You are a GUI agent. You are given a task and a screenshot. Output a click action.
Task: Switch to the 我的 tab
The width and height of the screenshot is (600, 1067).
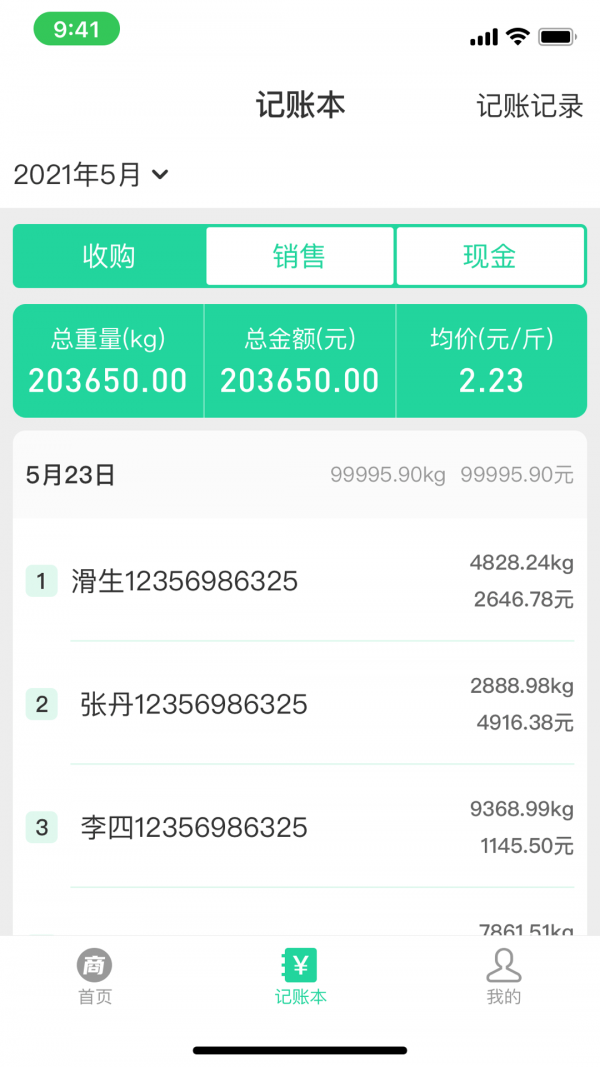pyautogui.click(x=503, y=977)
